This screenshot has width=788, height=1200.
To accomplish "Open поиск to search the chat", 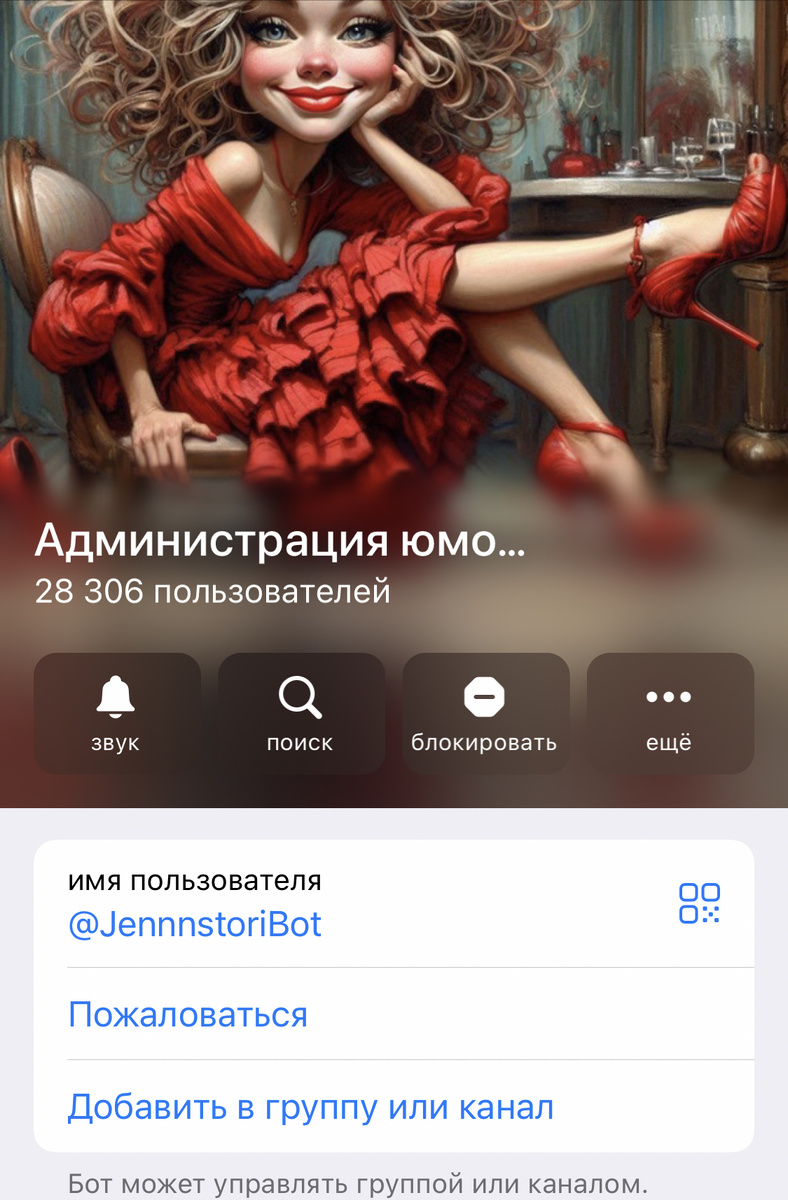I will [x=301, y=713].
